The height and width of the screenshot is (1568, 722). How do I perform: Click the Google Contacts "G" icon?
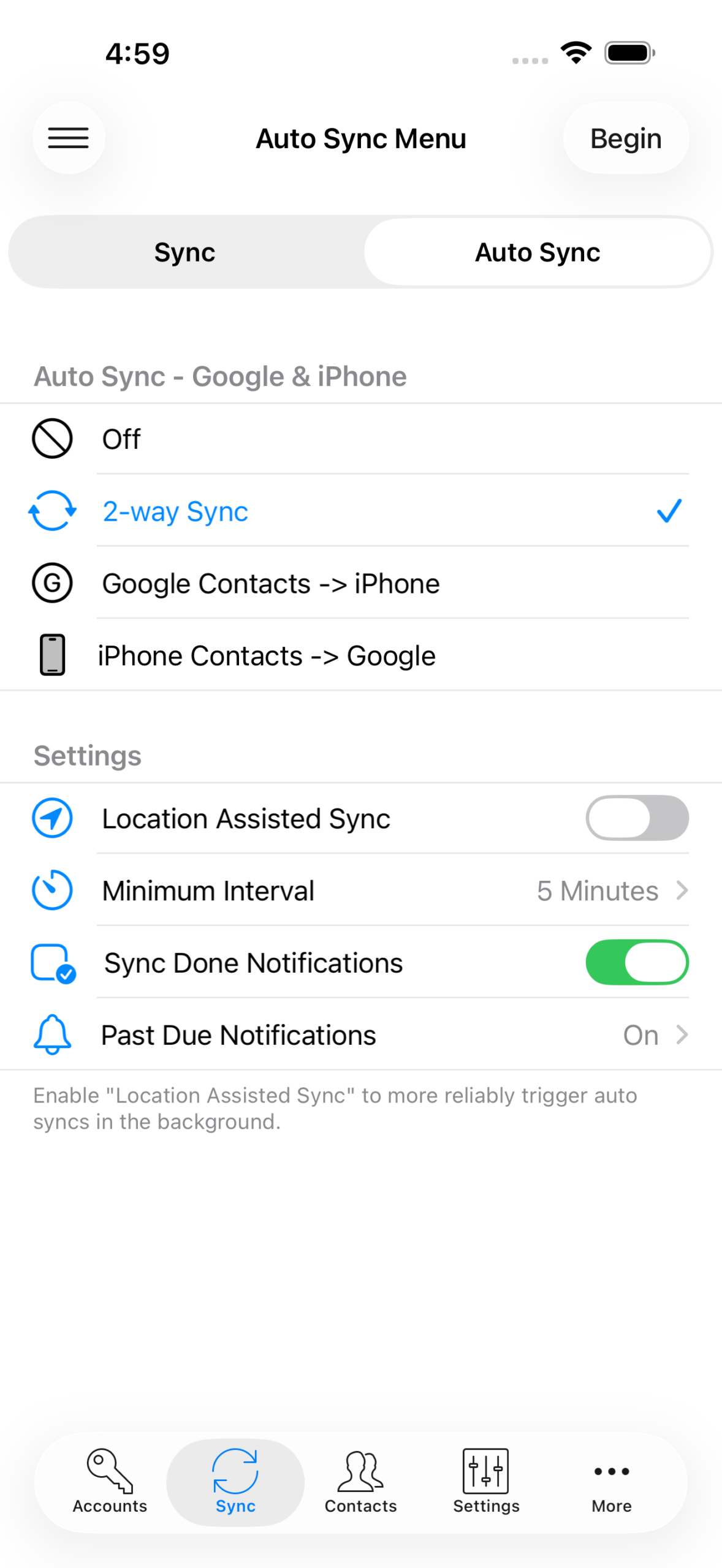(x=52, y=582)
